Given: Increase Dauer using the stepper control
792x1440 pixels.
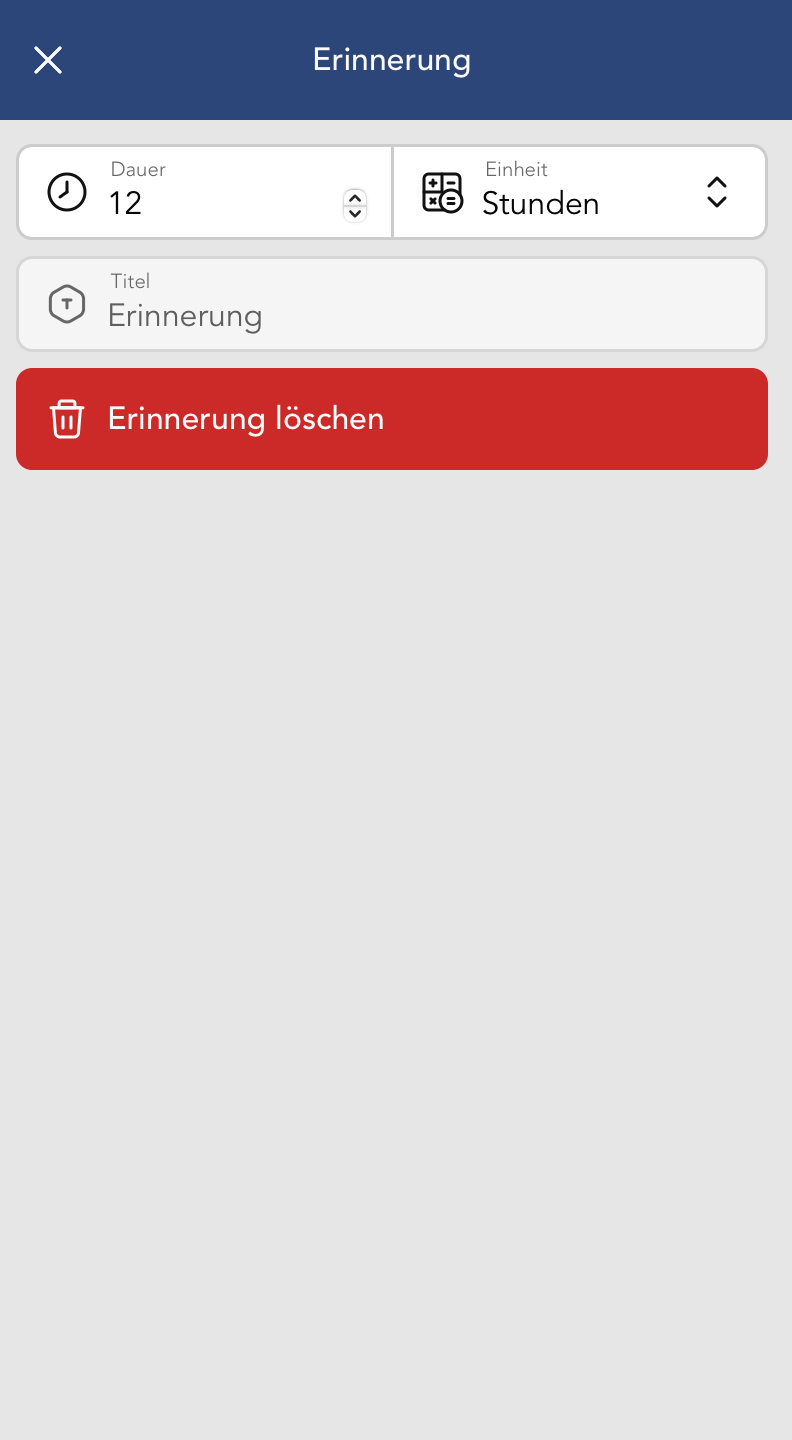Looking at the screenshot, I should point(355,200).
